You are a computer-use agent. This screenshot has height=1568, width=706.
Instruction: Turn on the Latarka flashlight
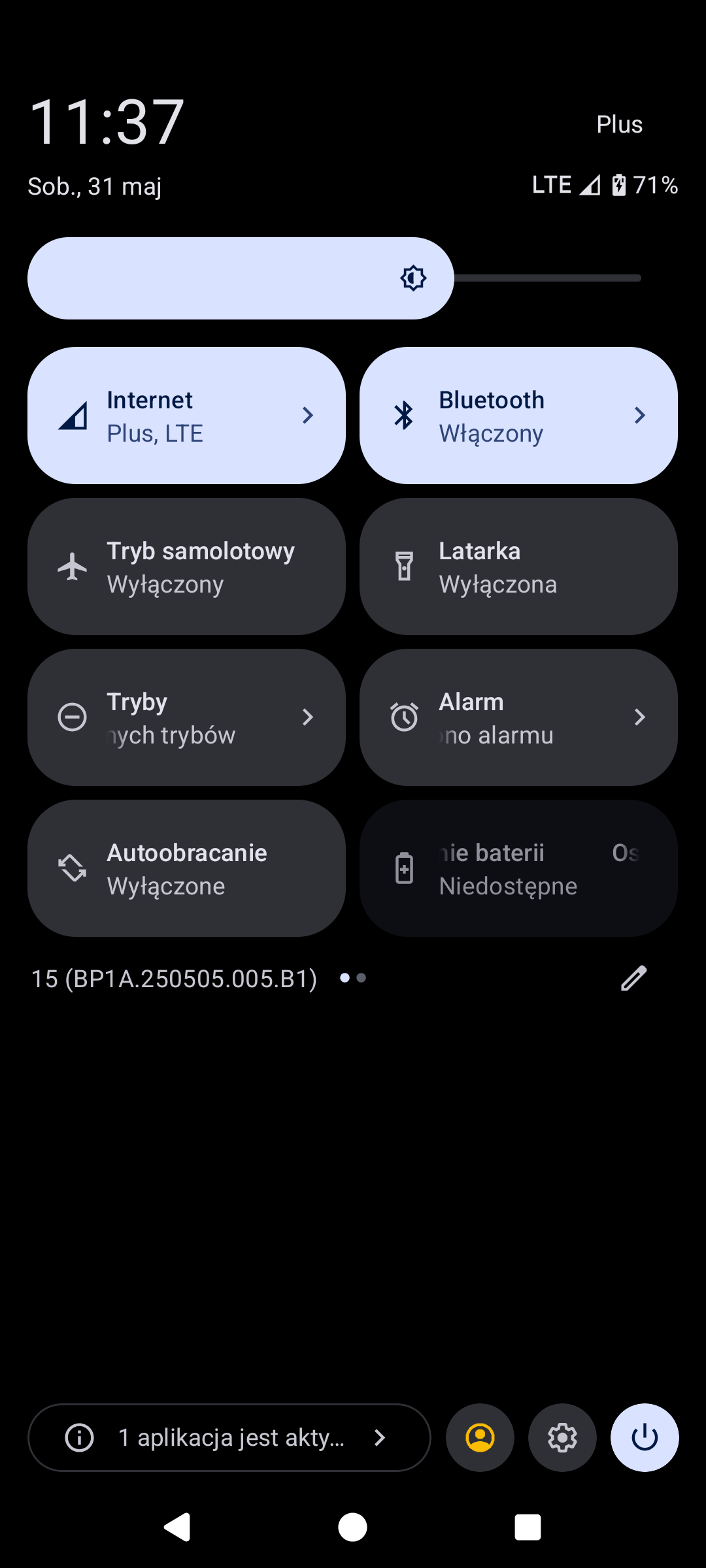point(518,566)
